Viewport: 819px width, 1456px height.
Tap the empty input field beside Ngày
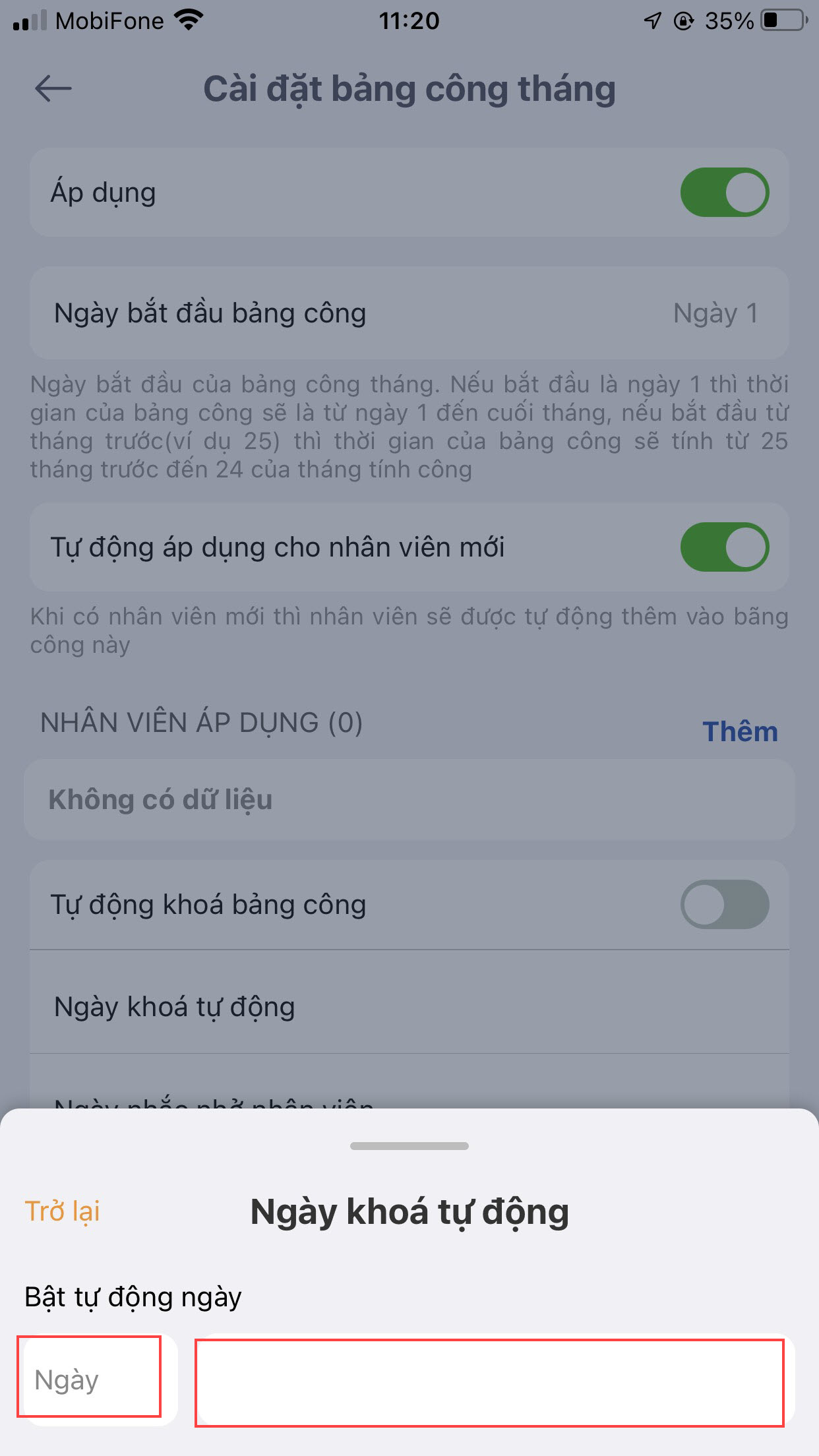pos(489,1381)
